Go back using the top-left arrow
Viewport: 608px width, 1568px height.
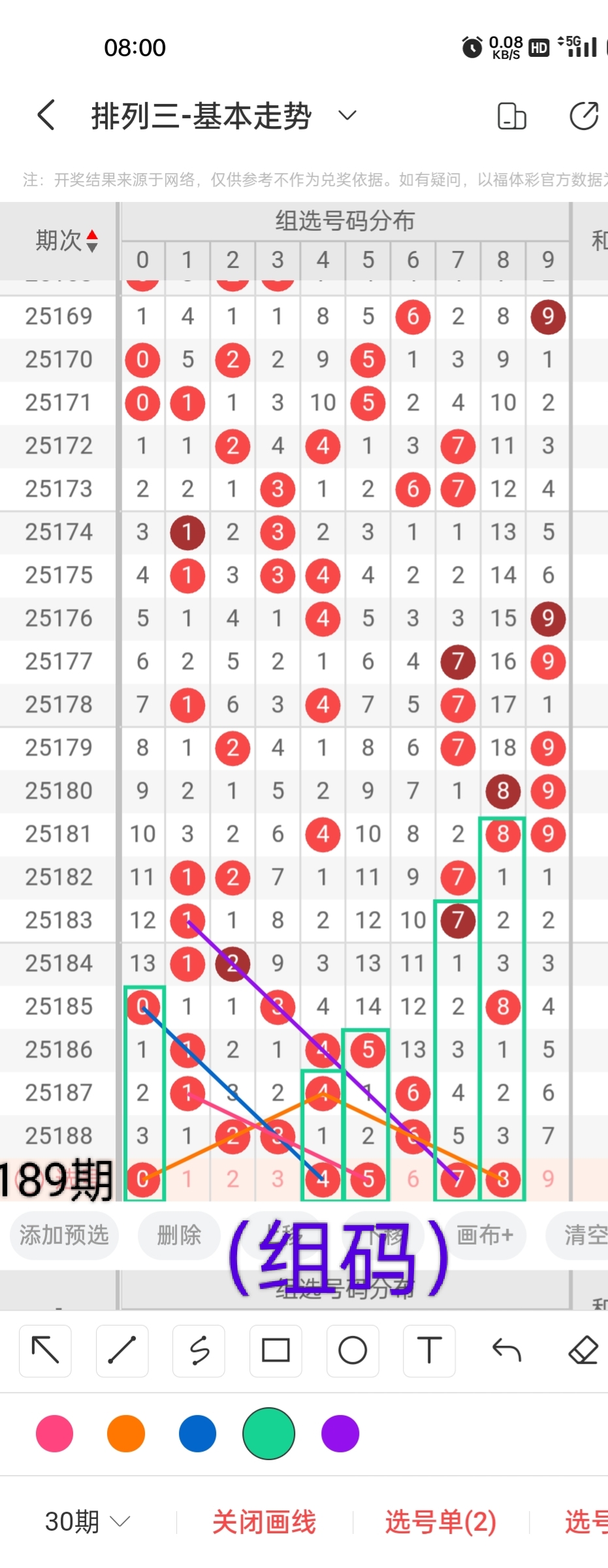(46, 116)
